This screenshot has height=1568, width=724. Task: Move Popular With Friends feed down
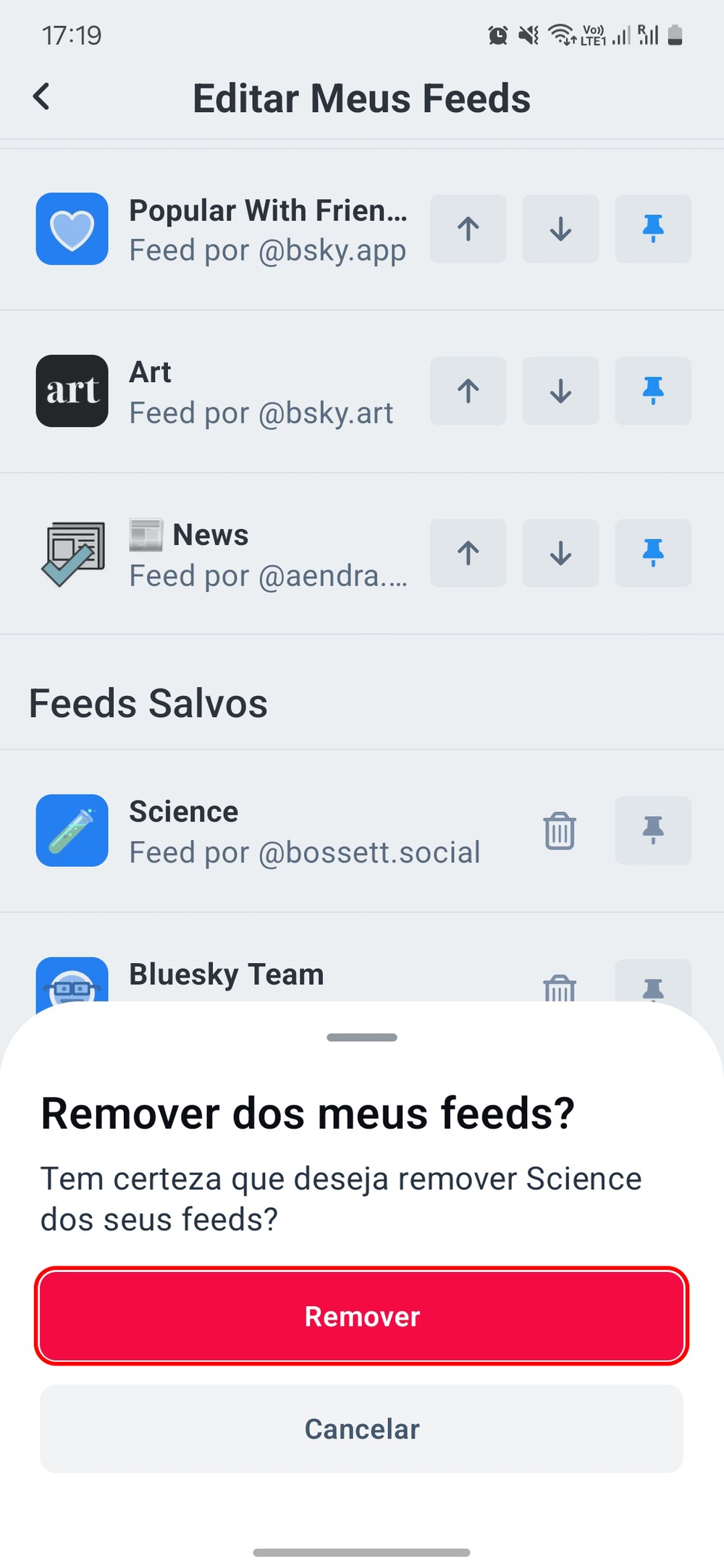pos(560,229)
